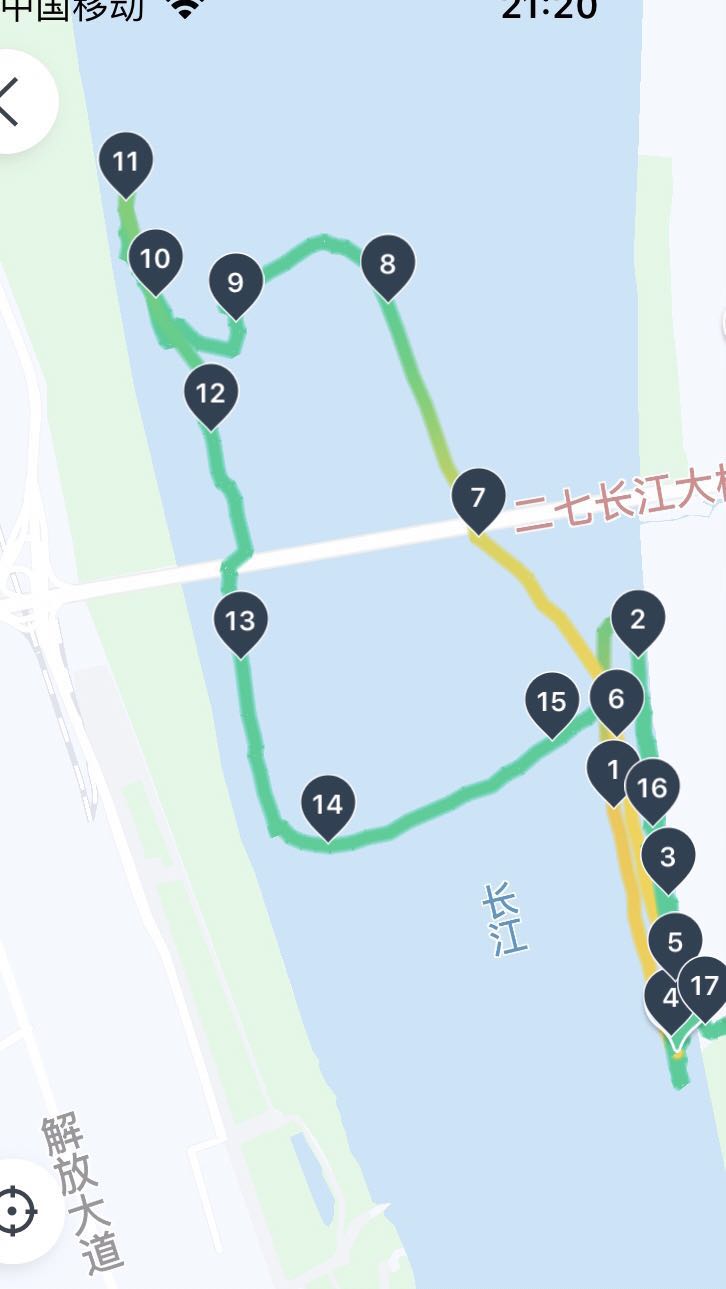This screenshot has width=726, height=1289.
Task: Select kilometer marker 2 on the route
Action: click(638, 619)
